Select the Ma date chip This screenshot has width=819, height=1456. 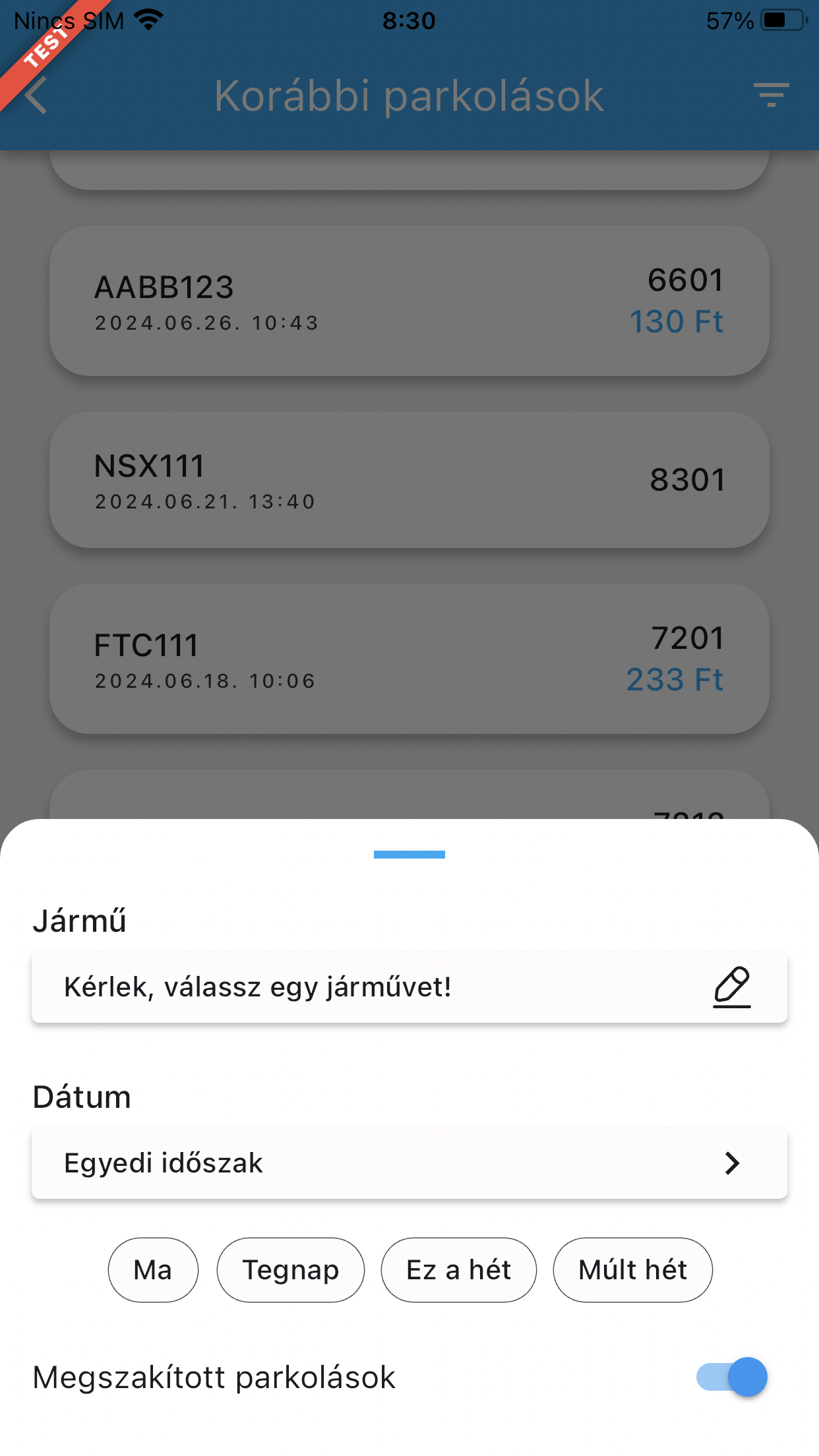pyautogui.click(x=153, y=1270)
